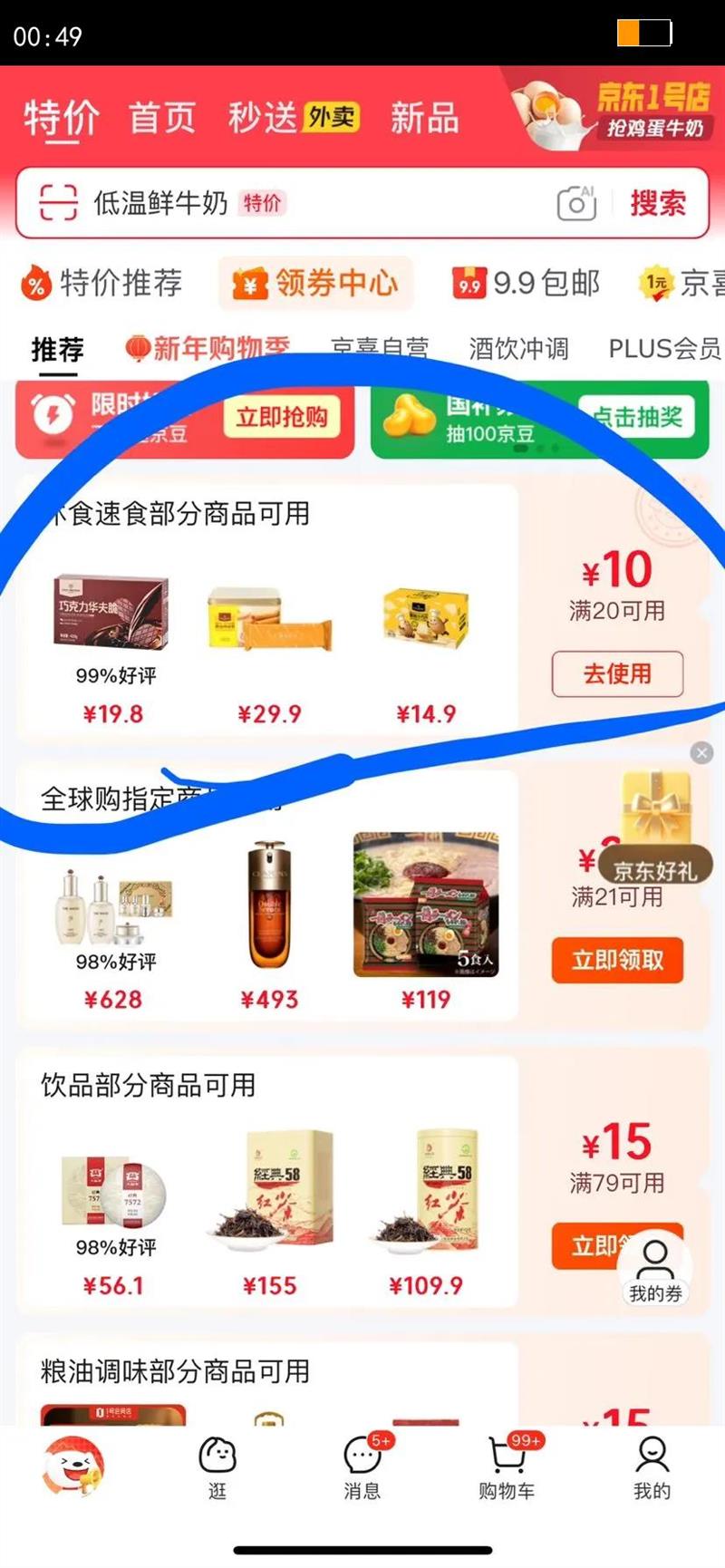
Task: Open the 9.9包邮 promotion icon
Action: point(469,283)
